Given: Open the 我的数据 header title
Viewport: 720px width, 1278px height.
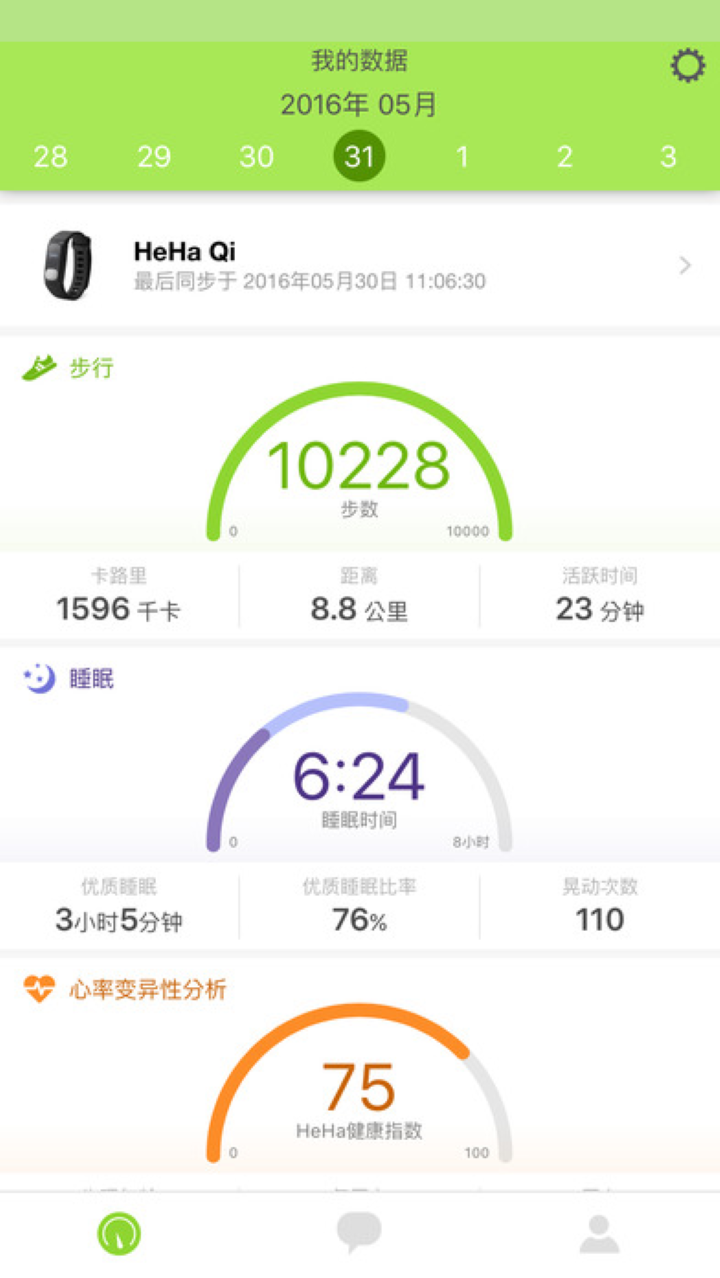Looking at the screenshot, I should [x=360, y=61].
